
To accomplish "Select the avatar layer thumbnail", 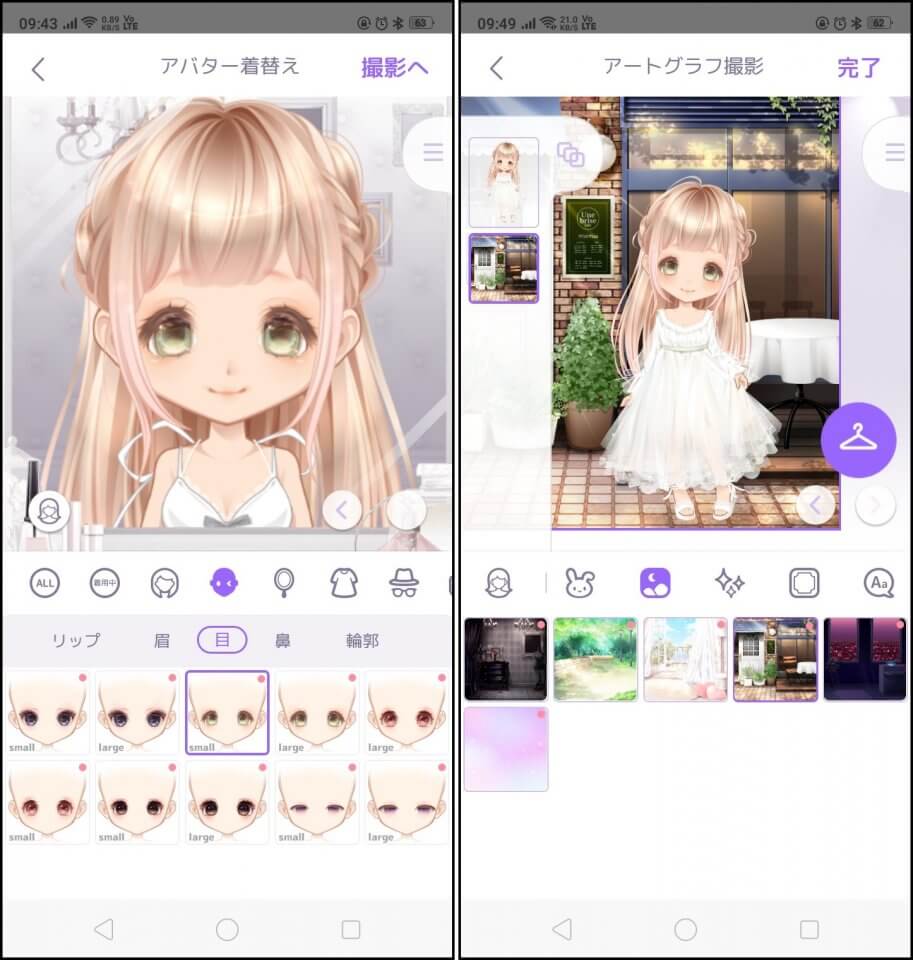I will 504,182.
